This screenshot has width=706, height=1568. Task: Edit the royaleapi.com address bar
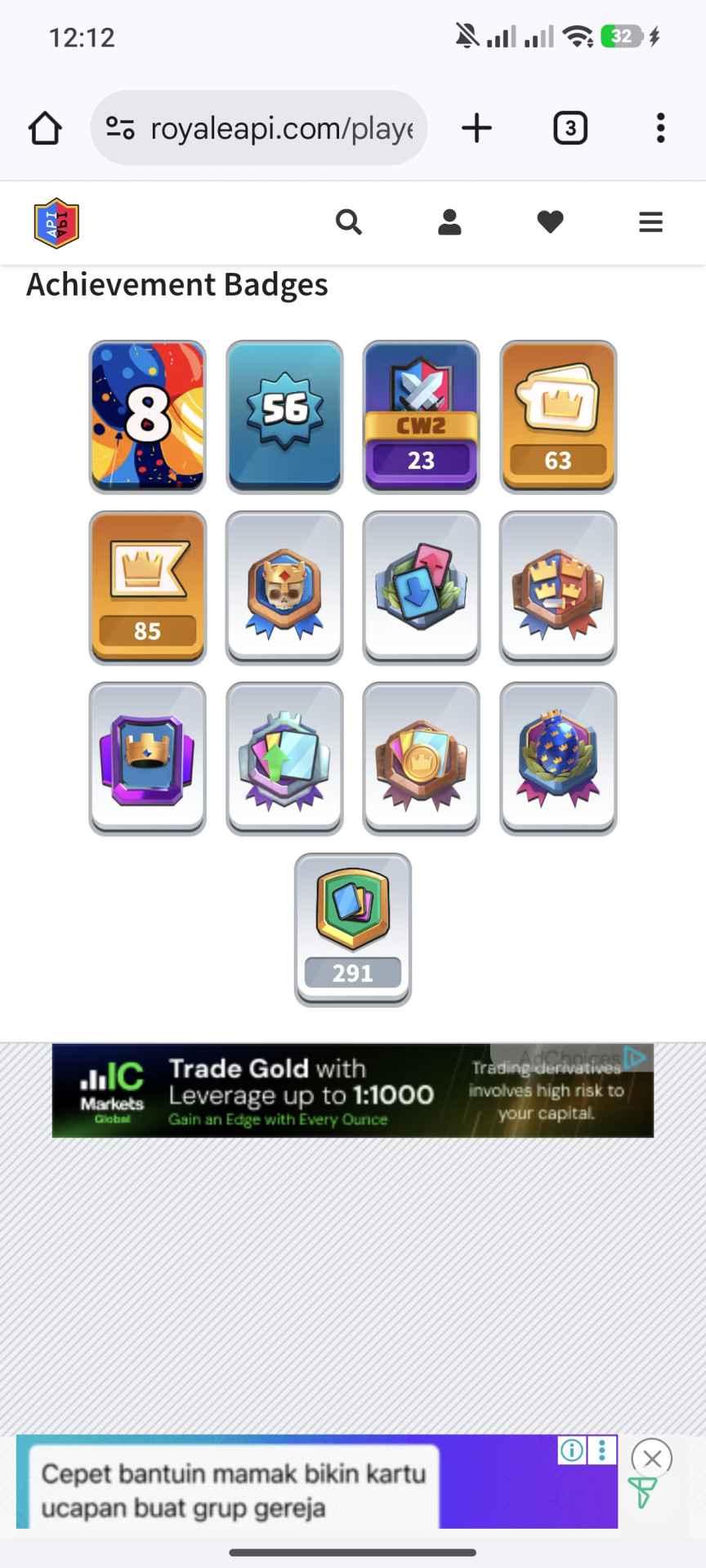point(270,128)
